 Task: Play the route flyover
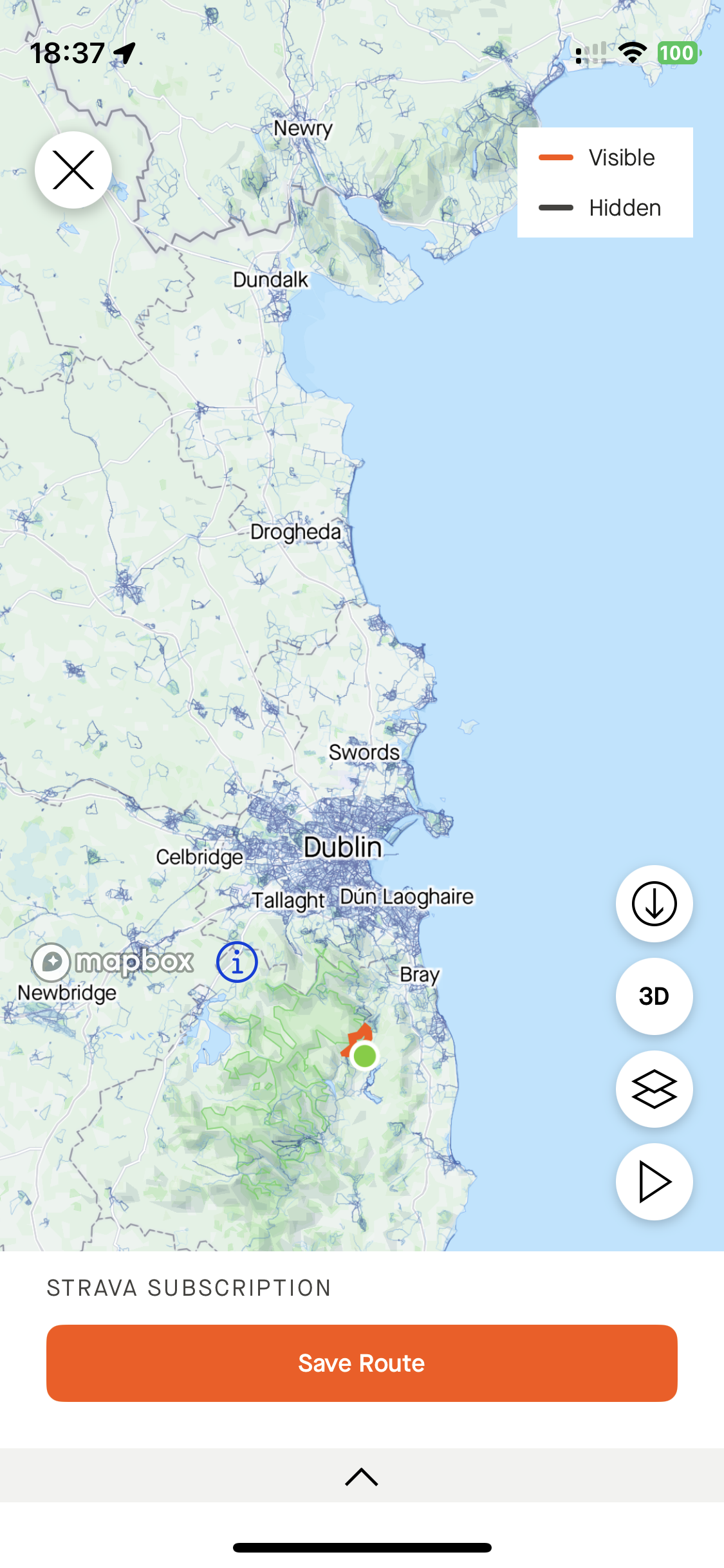coord(654,1182)
